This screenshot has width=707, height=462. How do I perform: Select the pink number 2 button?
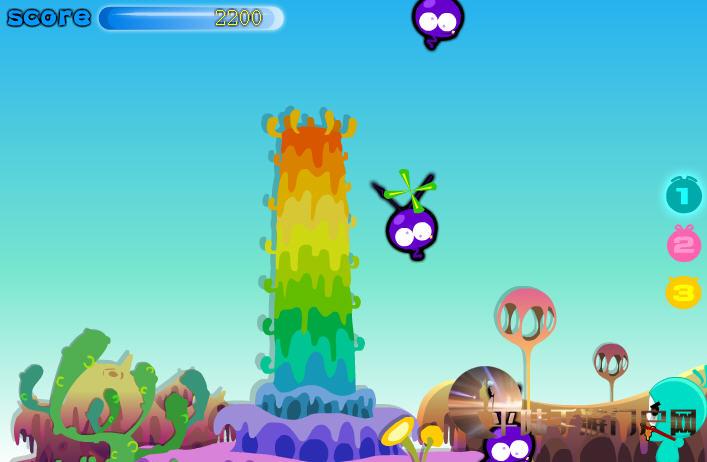coord(684,245)
